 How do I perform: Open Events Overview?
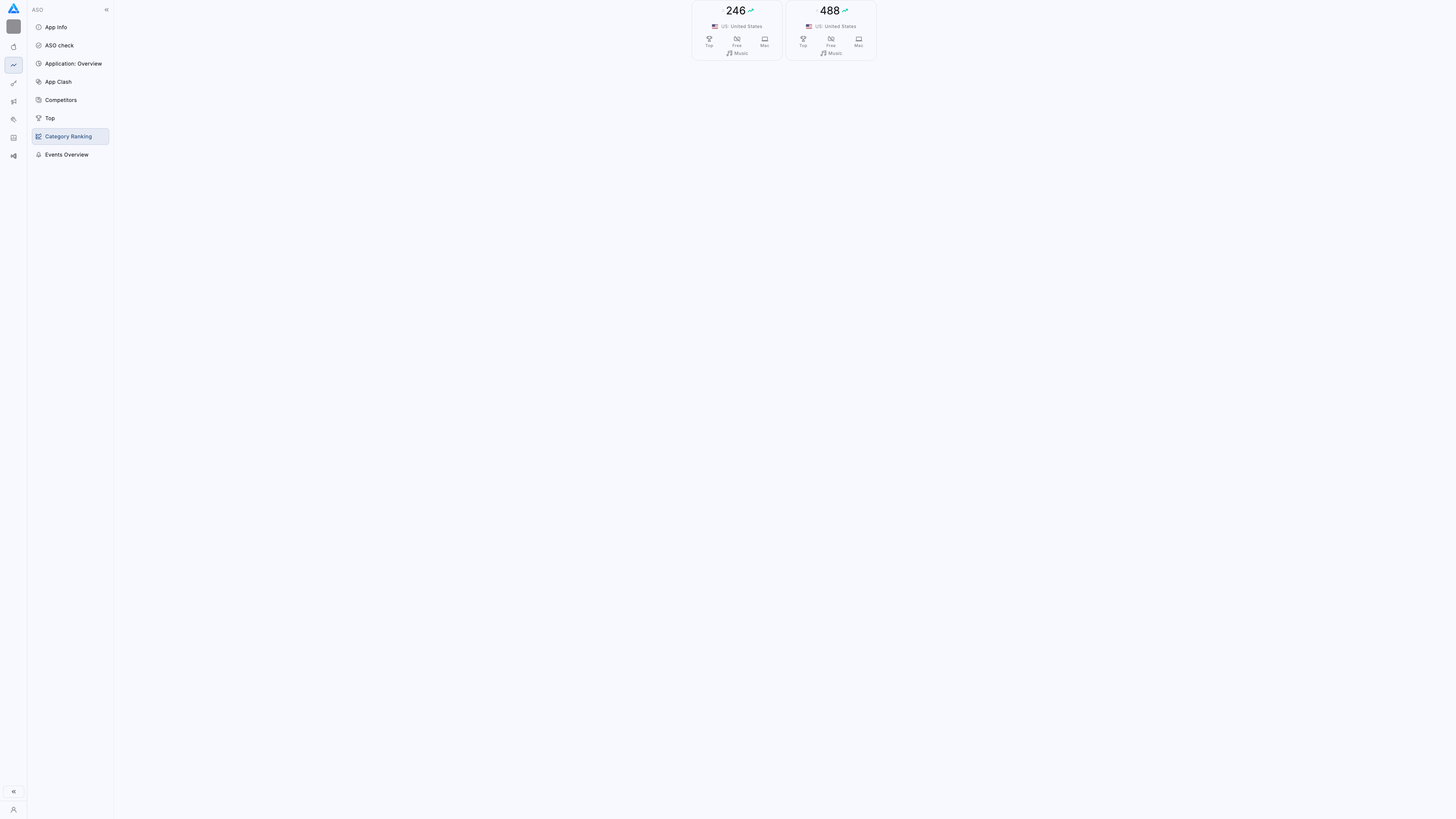[x=67, y=155]
